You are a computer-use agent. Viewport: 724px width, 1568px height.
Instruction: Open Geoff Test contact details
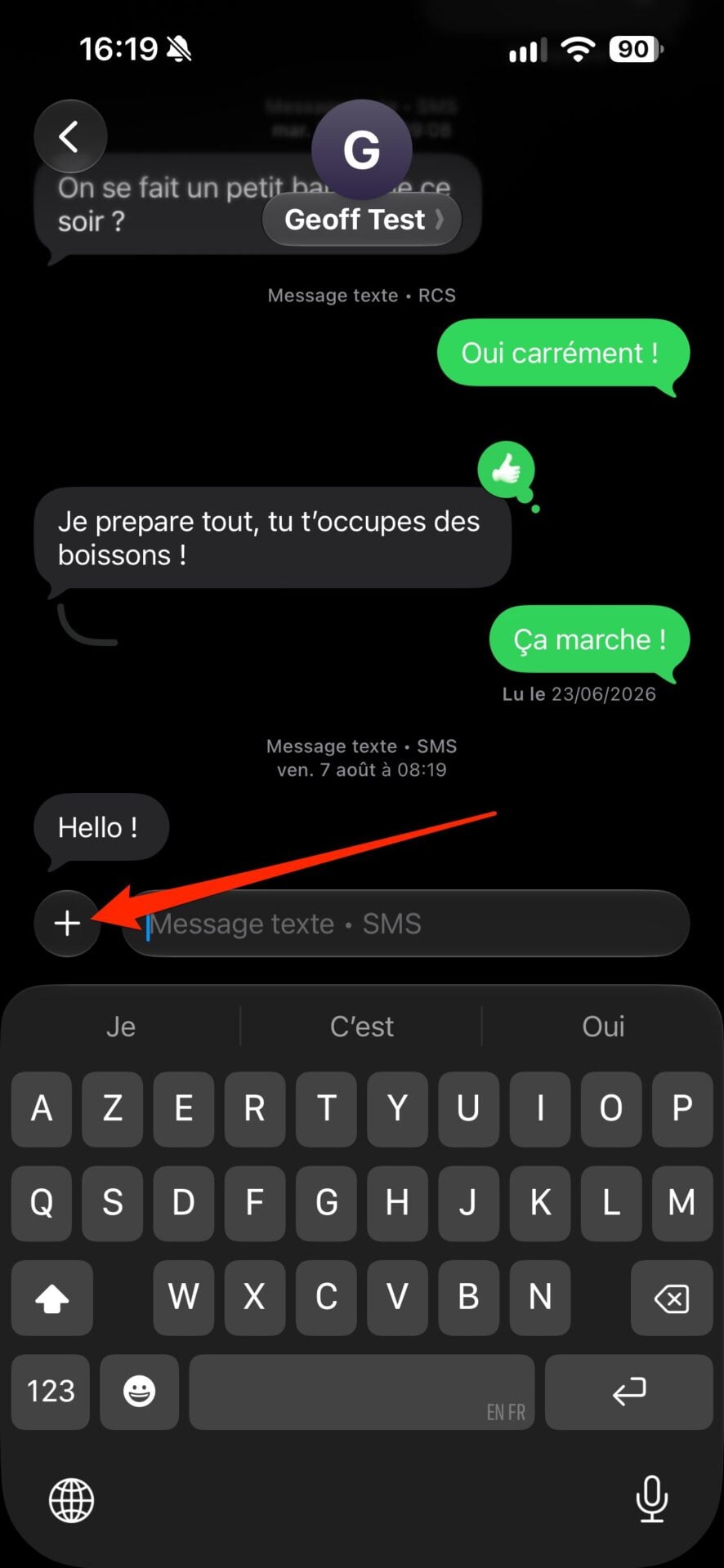[x=362, y=219]
